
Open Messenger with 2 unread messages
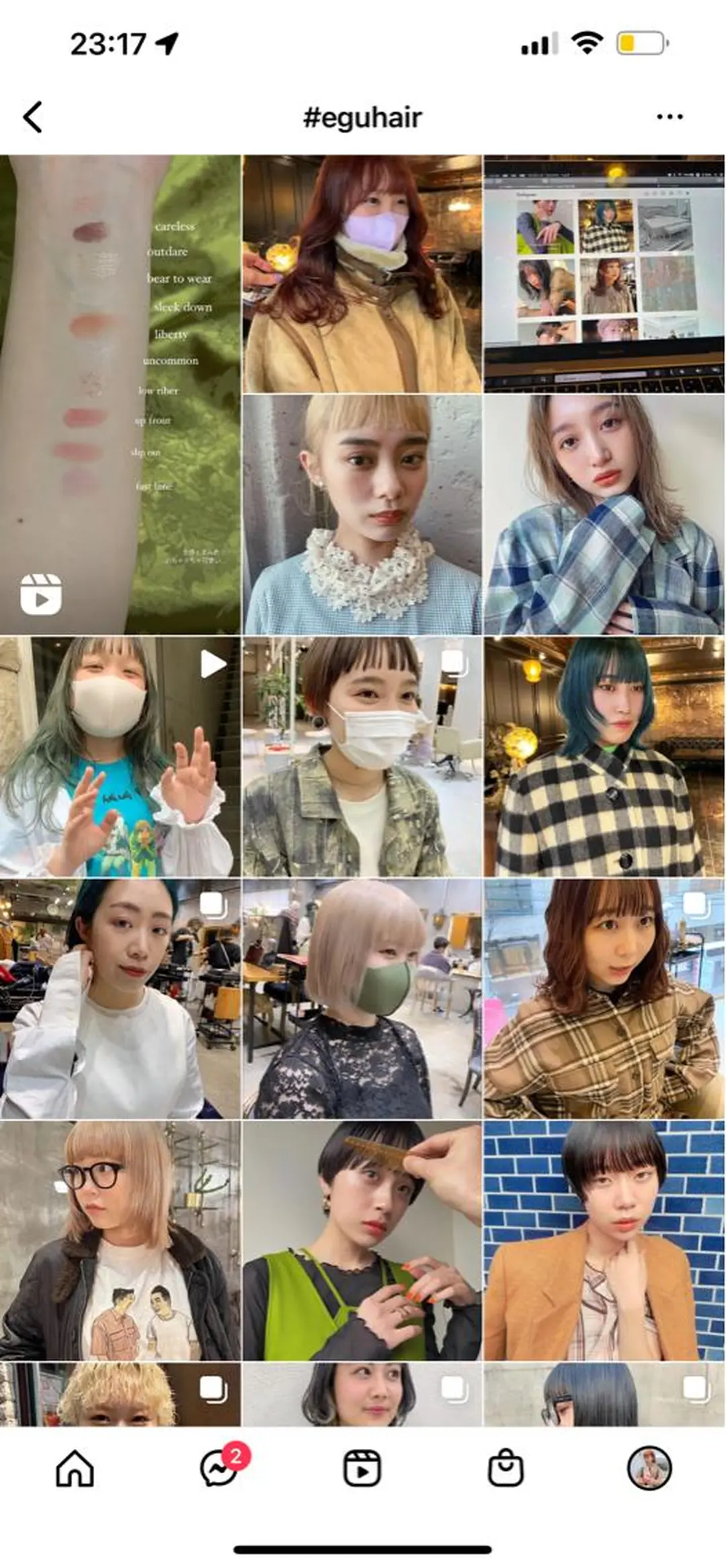tap(219, 1468)
